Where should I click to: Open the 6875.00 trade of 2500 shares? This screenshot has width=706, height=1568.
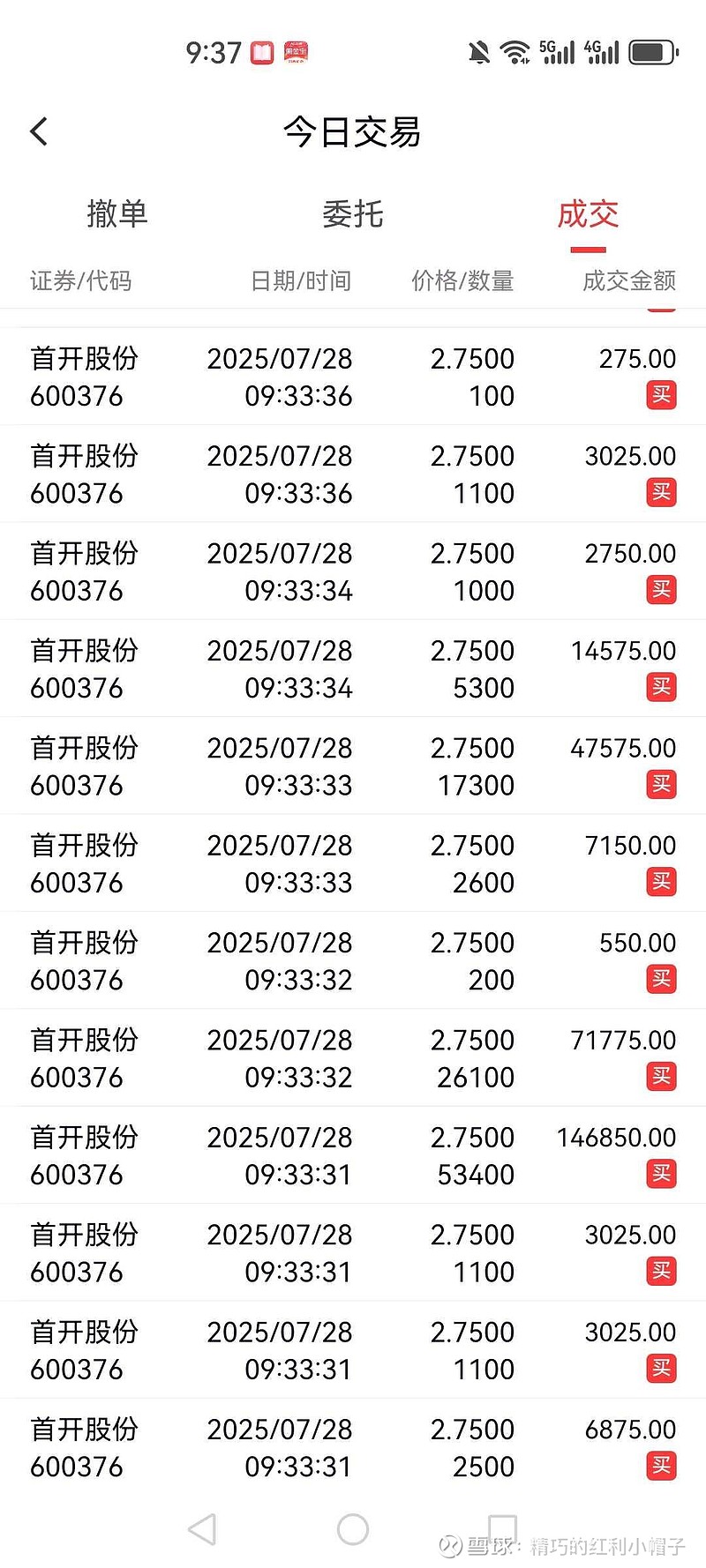tap(353, 1447)
